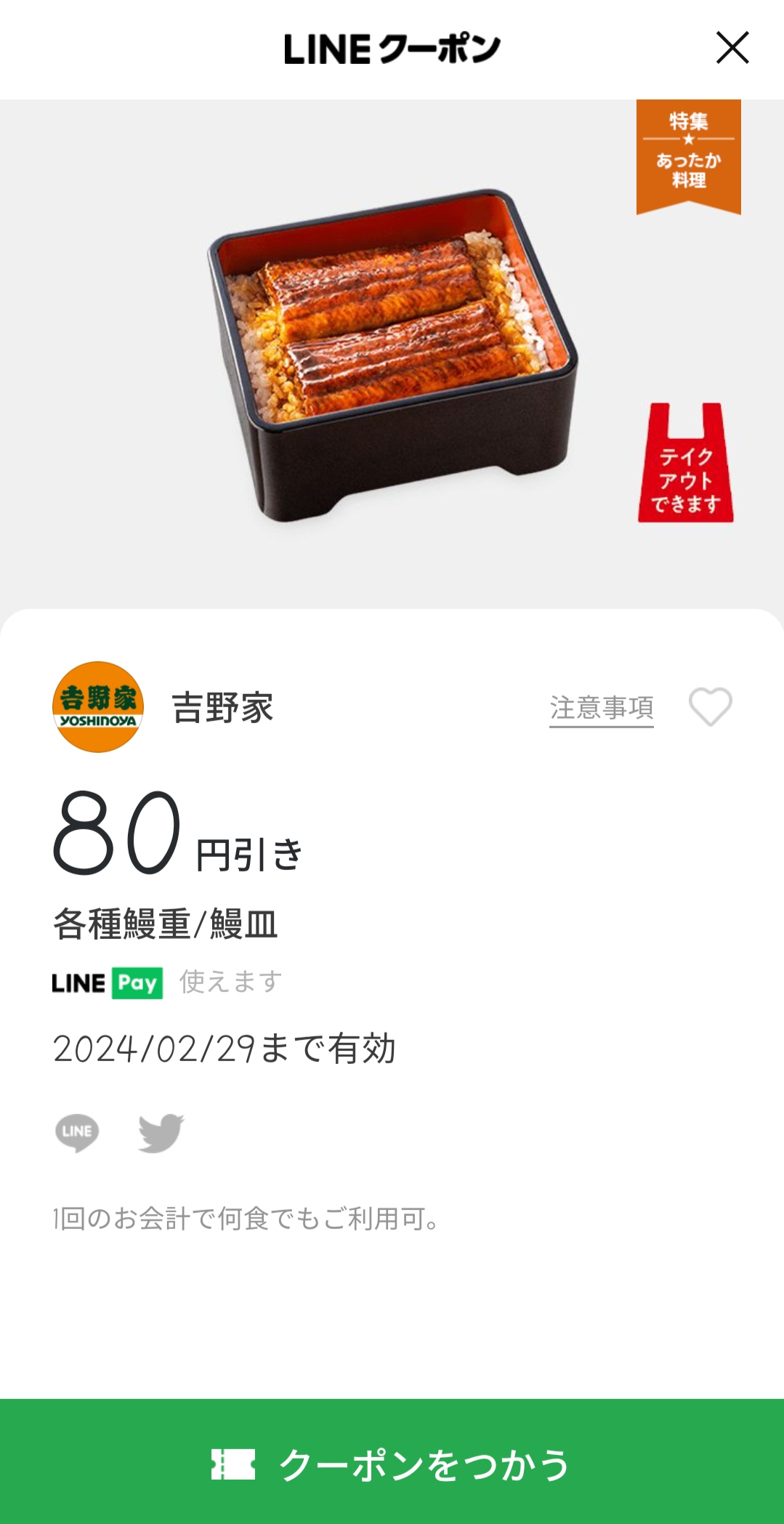Tap クーポンをつかう to use the coupon
This screenshot has height=1524, width=784.
pyautogui.click(x=392, y=1462)
